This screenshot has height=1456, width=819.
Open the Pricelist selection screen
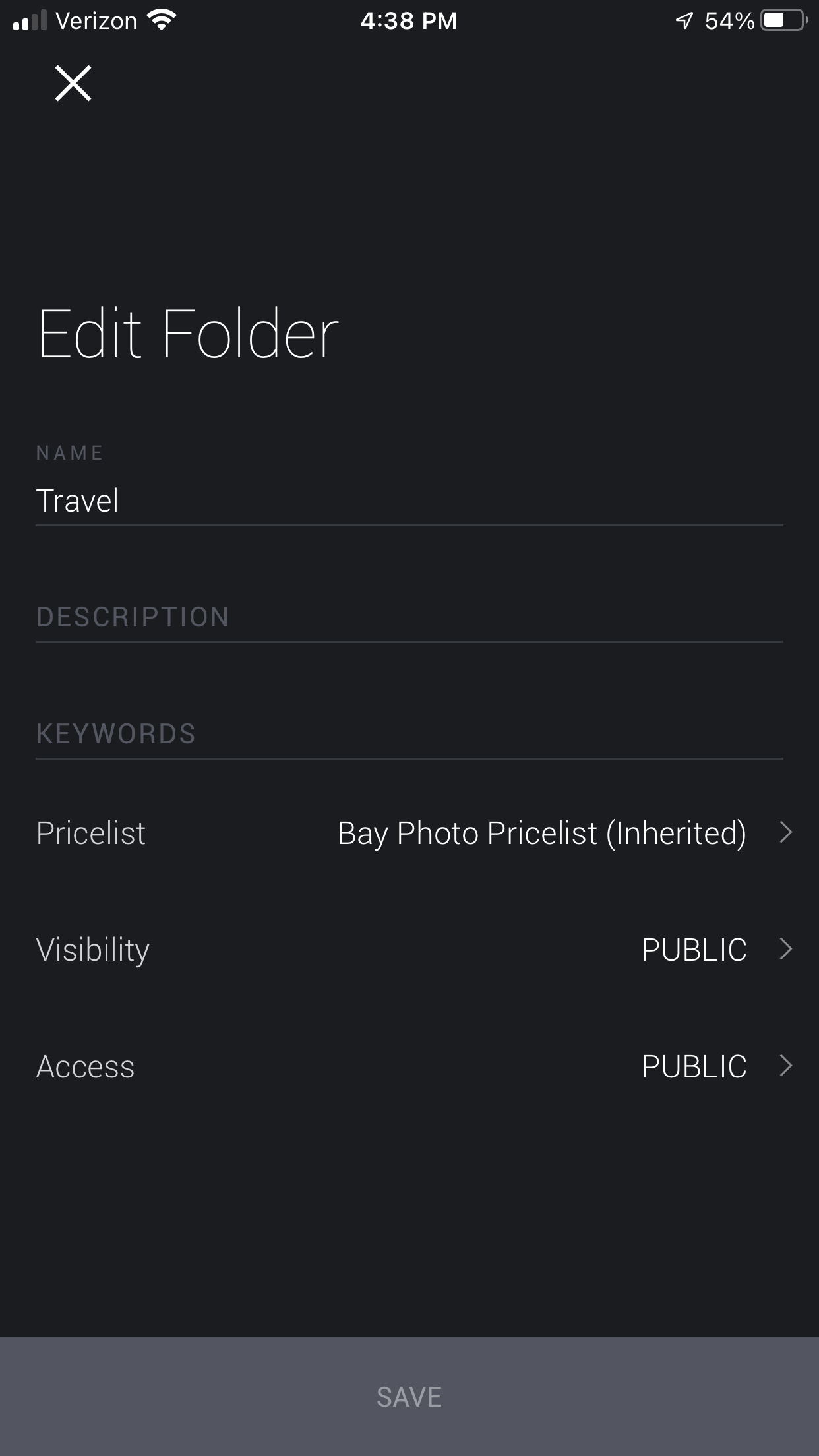[409, 833]
